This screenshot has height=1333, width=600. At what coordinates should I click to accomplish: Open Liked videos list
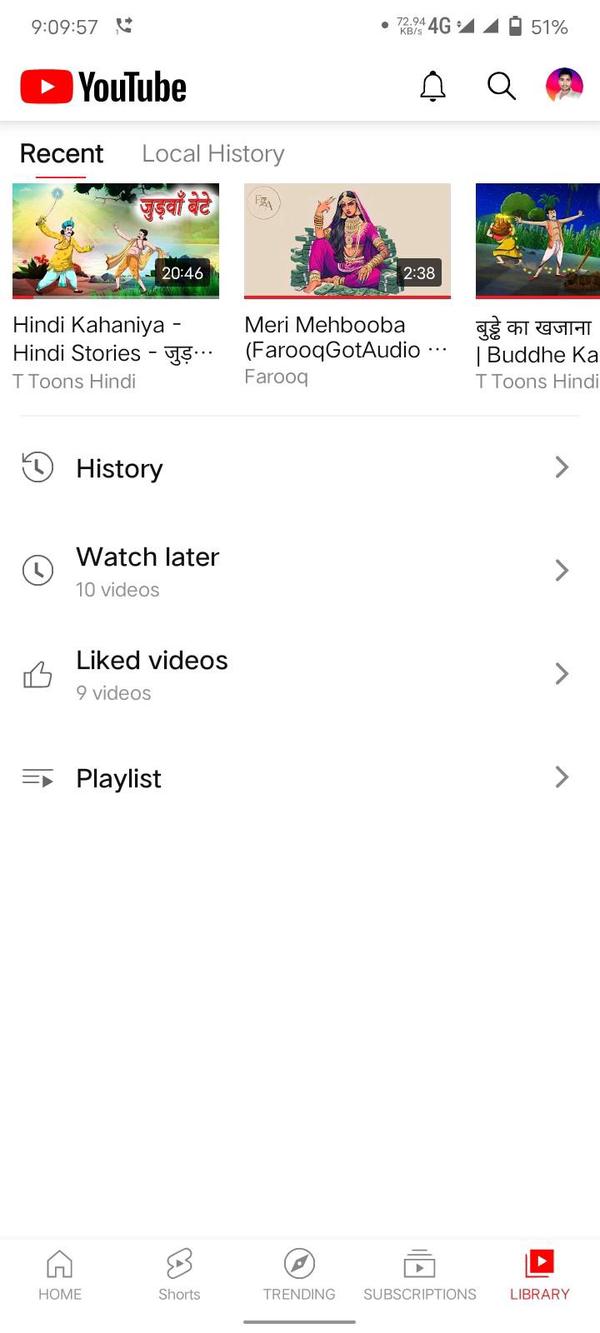300,675
